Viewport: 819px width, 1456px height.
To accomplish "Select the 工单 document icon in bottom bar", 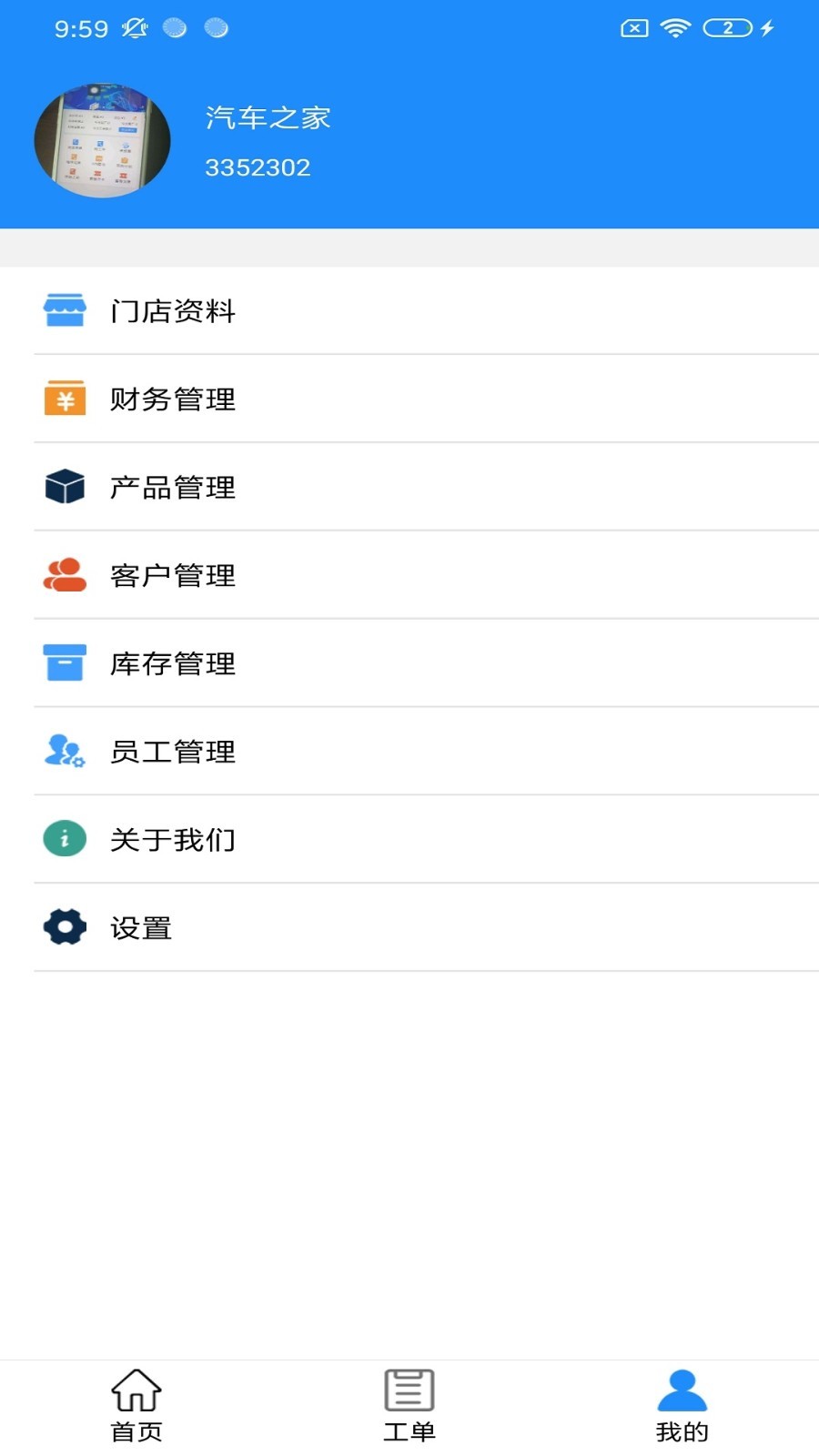I will pos(409,1390).
